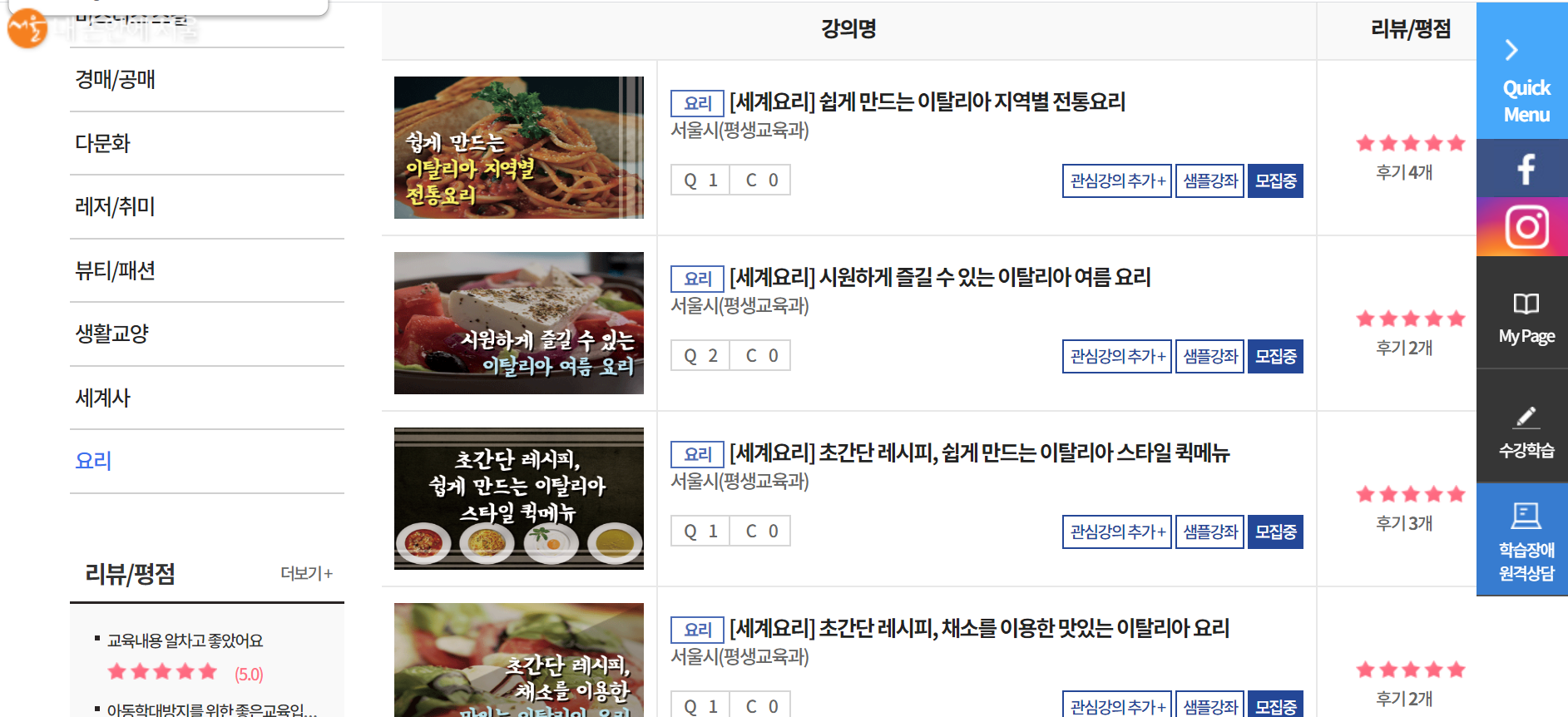Open the 교육내용 알차고 좋았어요 review
1568x717 pixels.
pos(185,640)
